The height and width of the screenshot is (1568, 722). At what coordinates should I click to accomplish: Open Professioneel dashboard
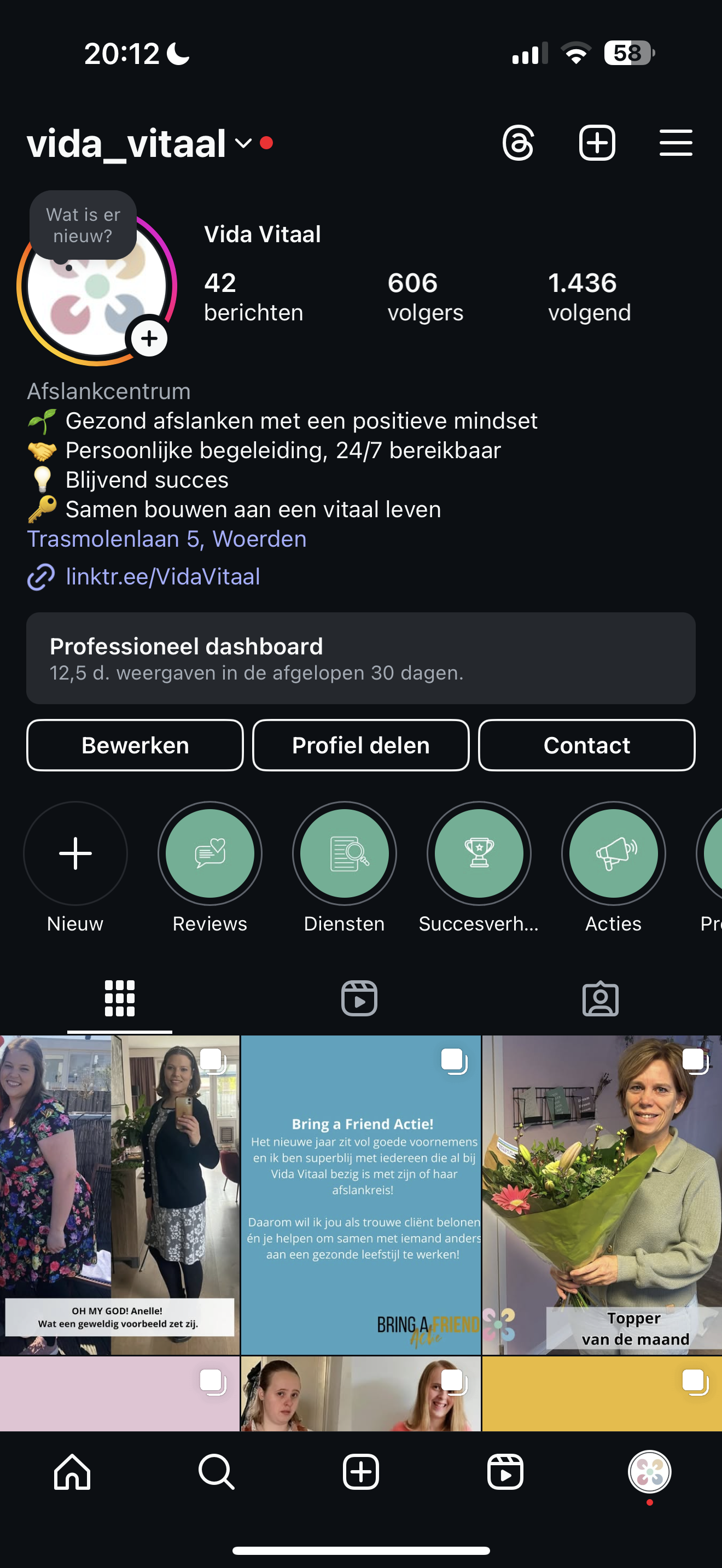point(360,658)
